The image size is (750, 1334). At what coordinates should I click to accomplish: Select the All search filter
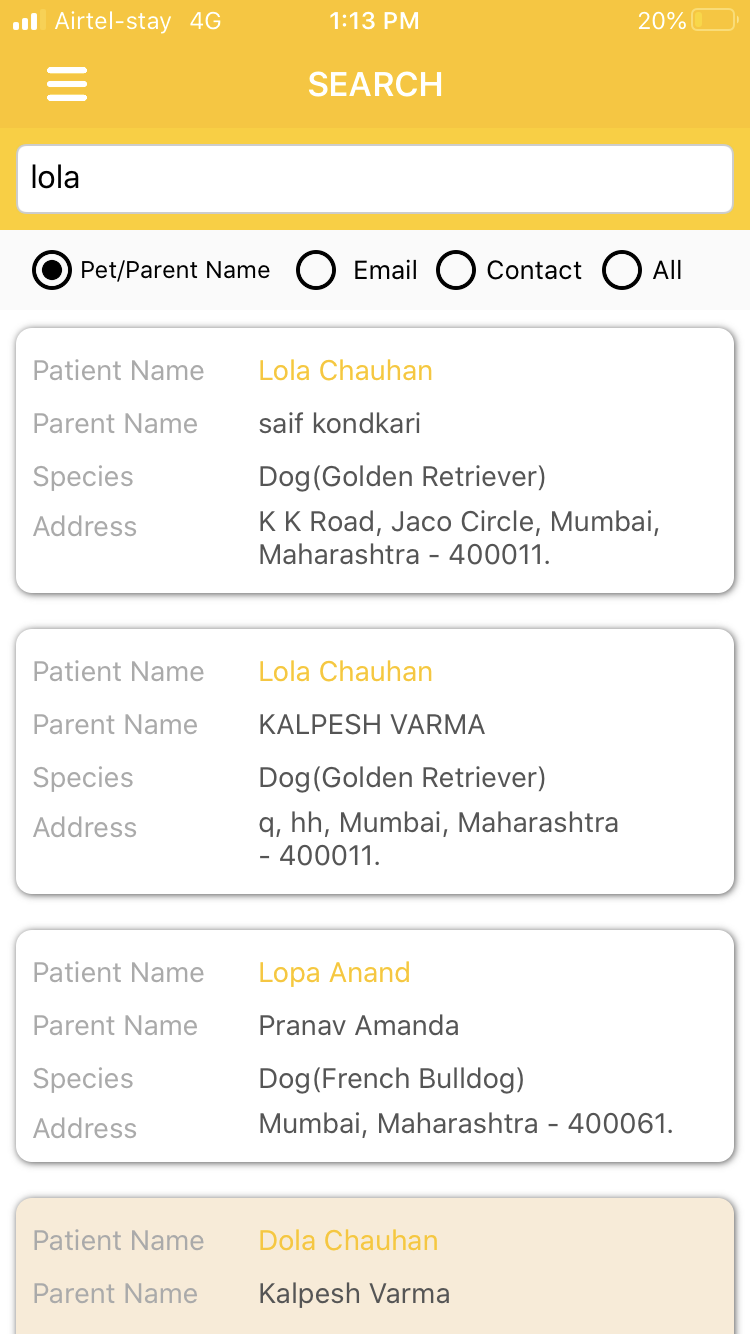tap(642, 270)
